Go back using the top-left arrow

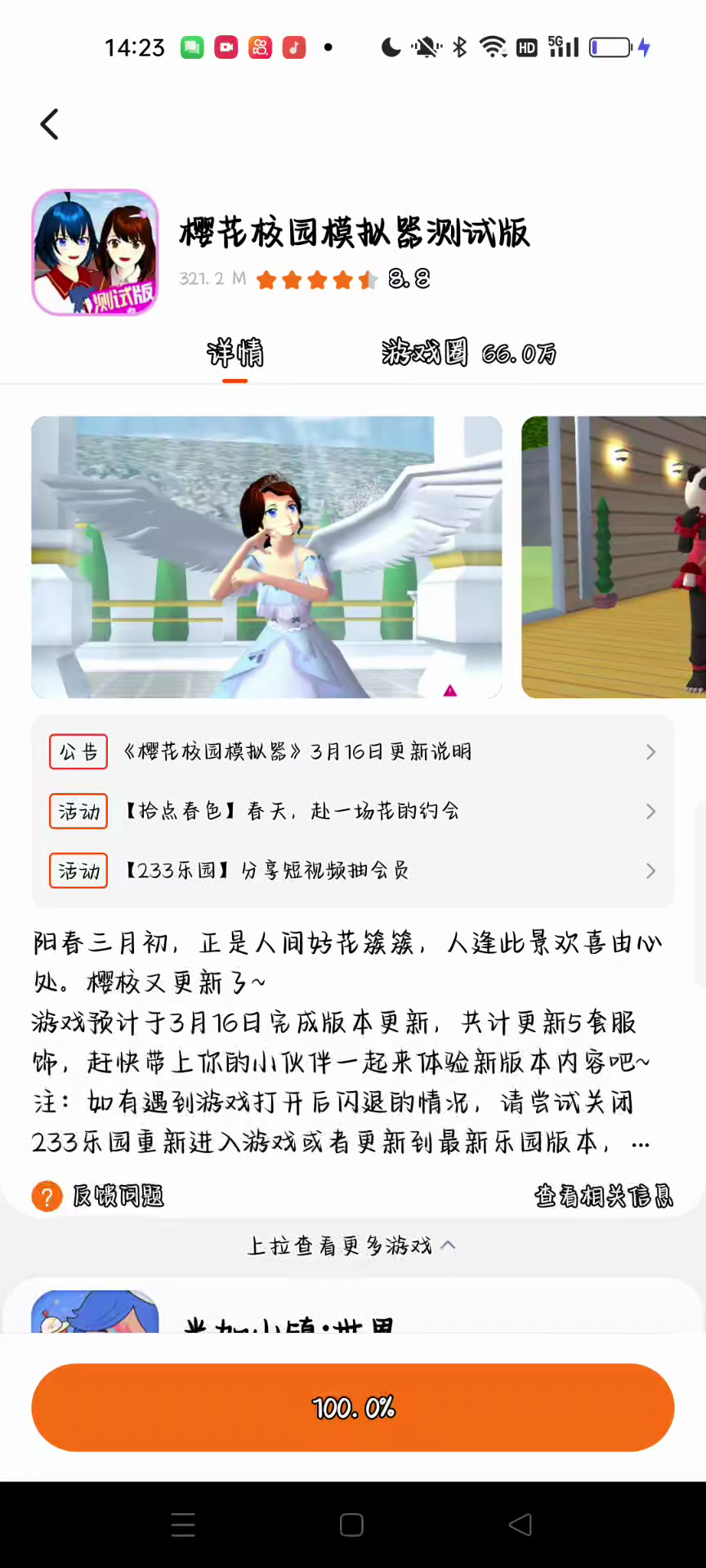50,125
